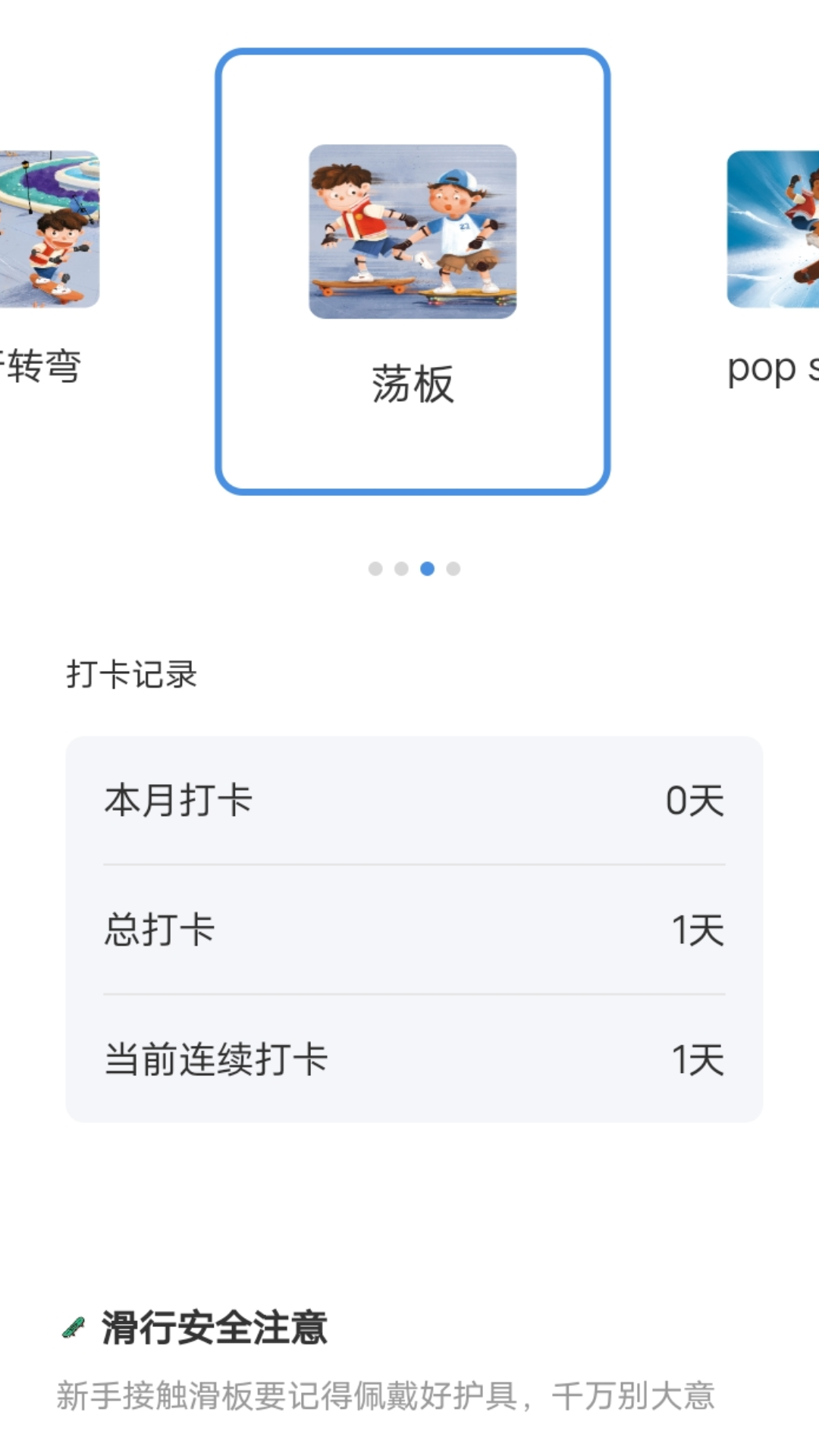Tap the active third pagination dot
Screen dimensions: 819x1456
point(426,566)
